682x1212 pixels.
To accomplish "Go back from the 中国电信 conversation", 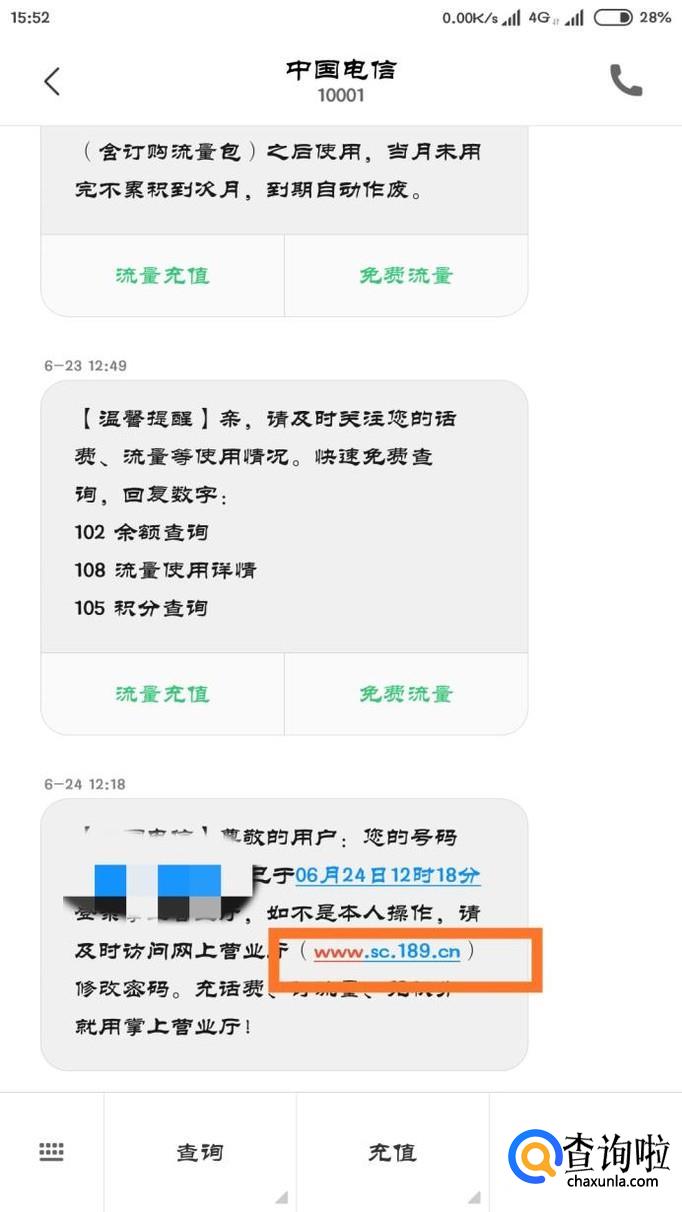I will (x=52, y=82).
